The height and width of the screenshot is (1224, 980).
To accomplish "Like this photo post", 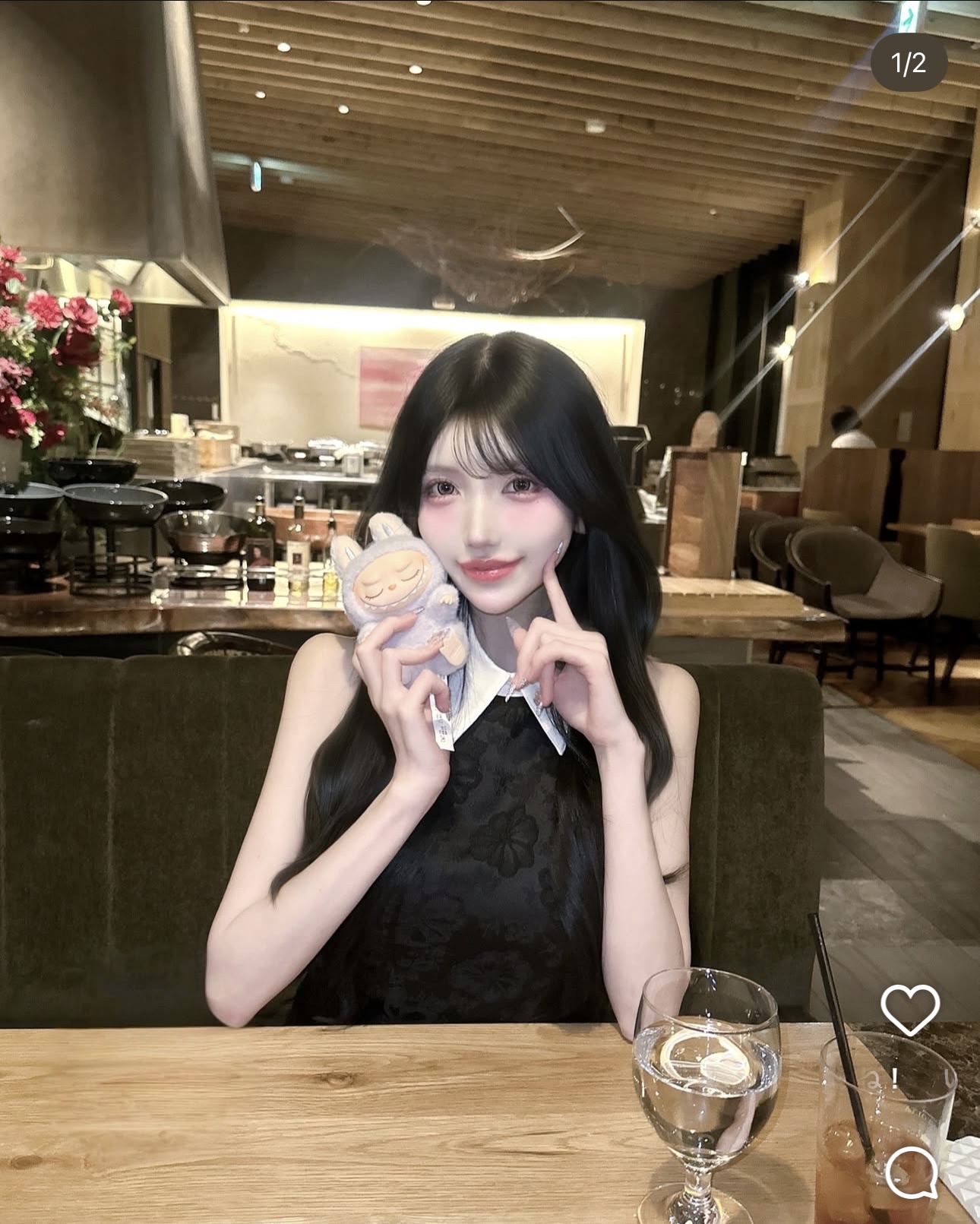I will tap(909, 1010).
